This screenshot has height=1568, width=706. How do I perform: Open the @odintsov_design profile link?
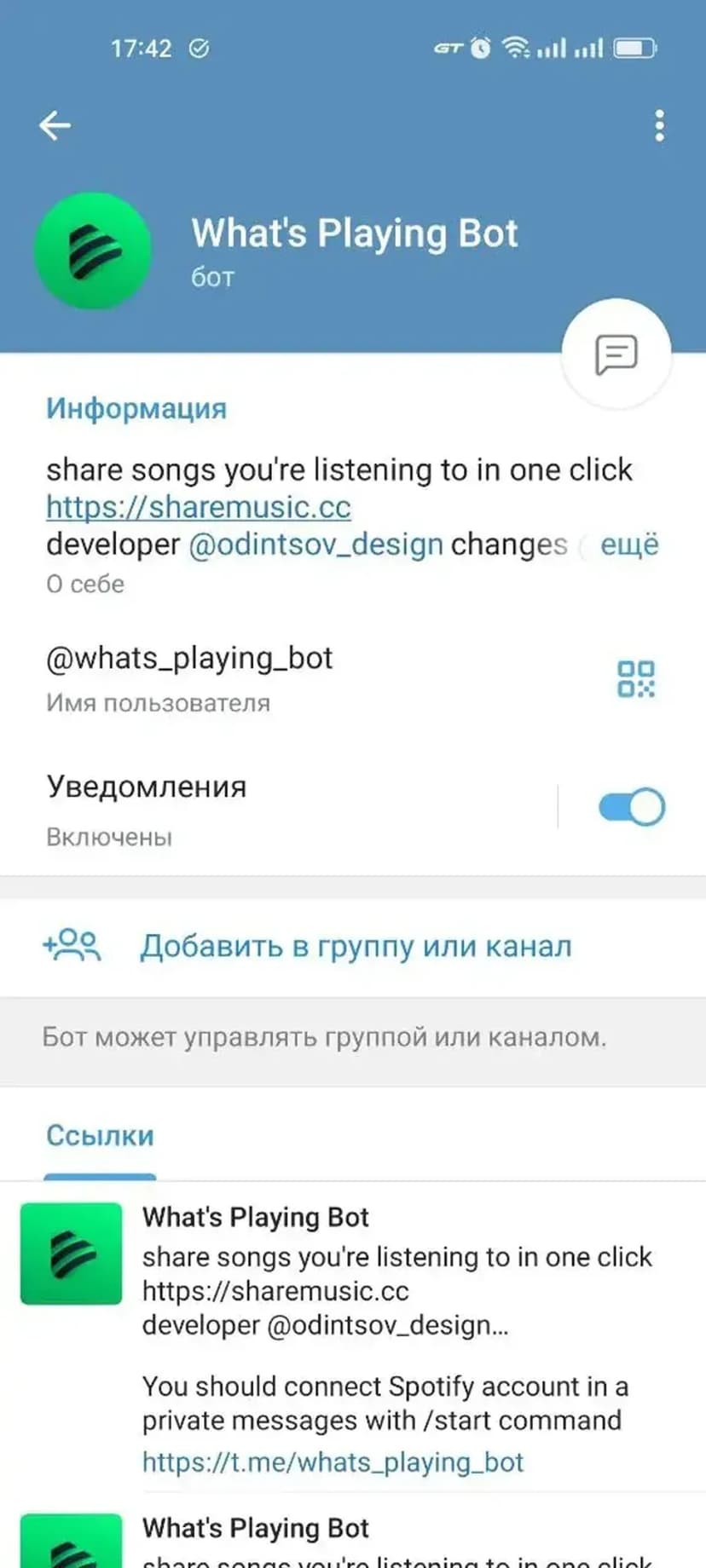coord(315,545)
